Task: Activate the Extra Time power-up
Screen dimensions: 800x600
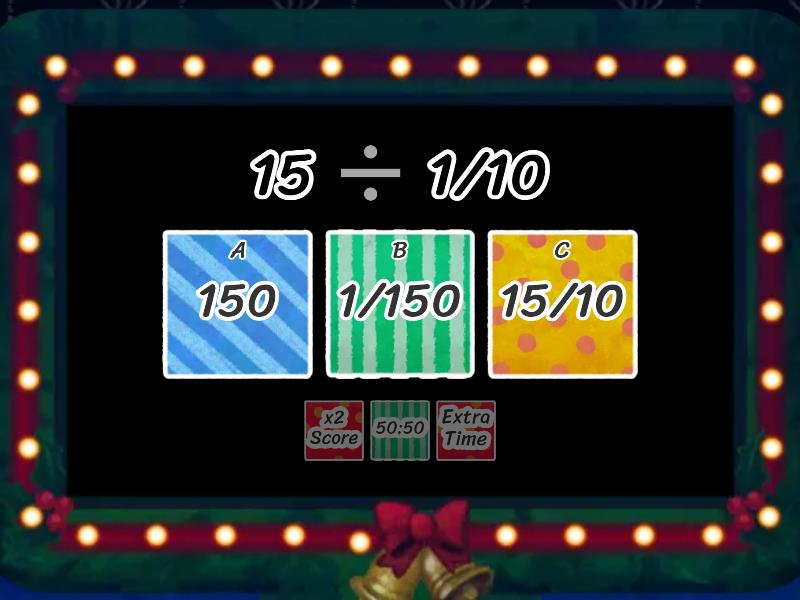Action: pos(466,430)
